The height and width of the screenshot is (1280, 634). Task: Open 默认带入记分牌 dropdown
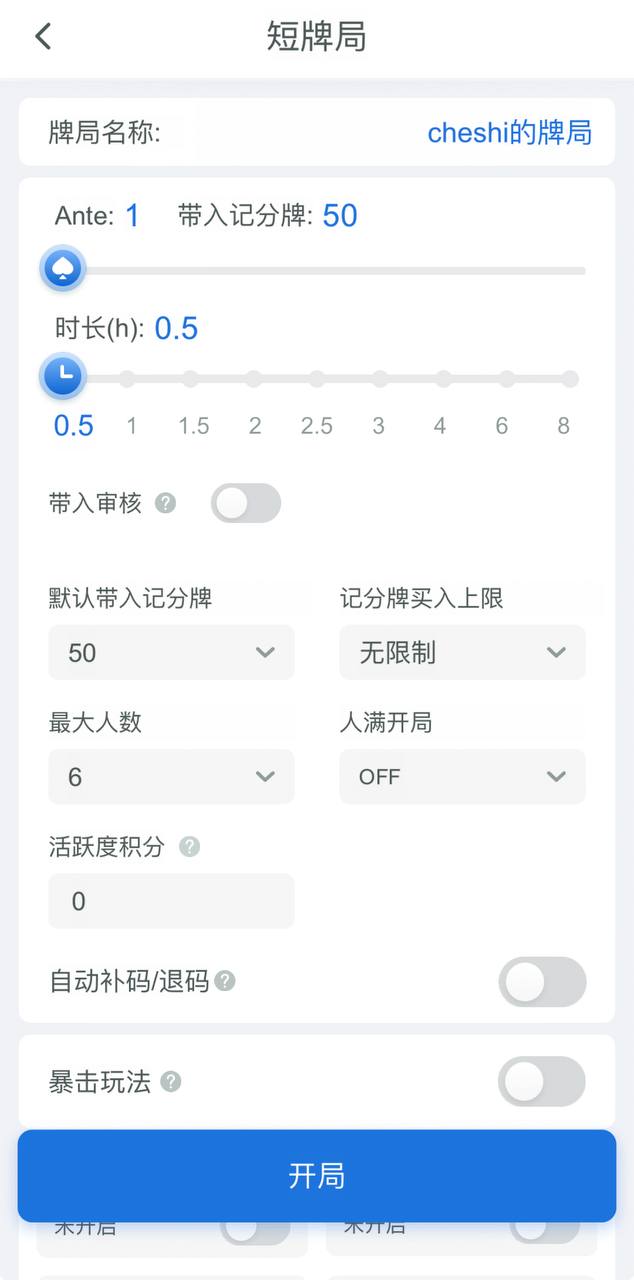(x=171, y=653)
